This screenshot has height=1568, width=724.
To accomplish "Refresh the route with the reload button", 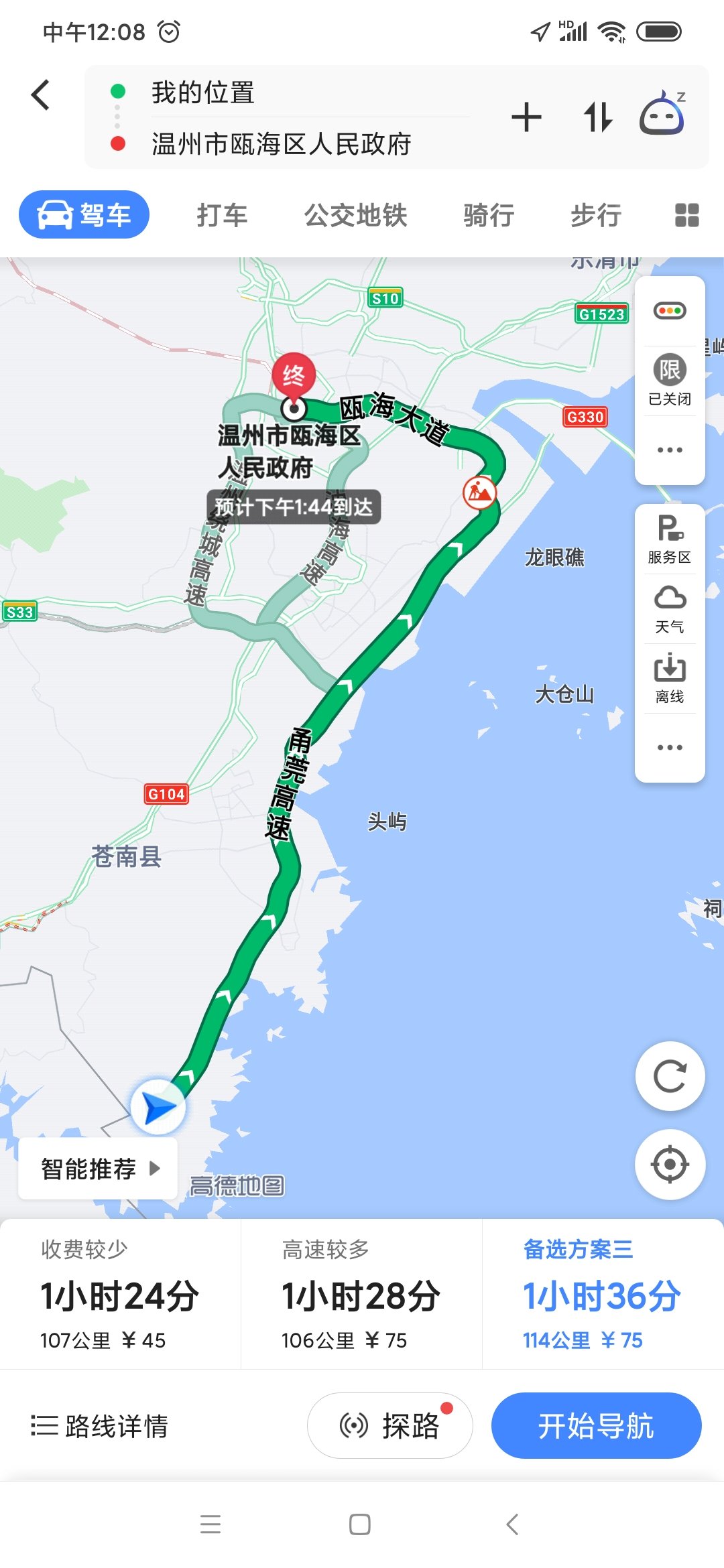I will 670,1076.
